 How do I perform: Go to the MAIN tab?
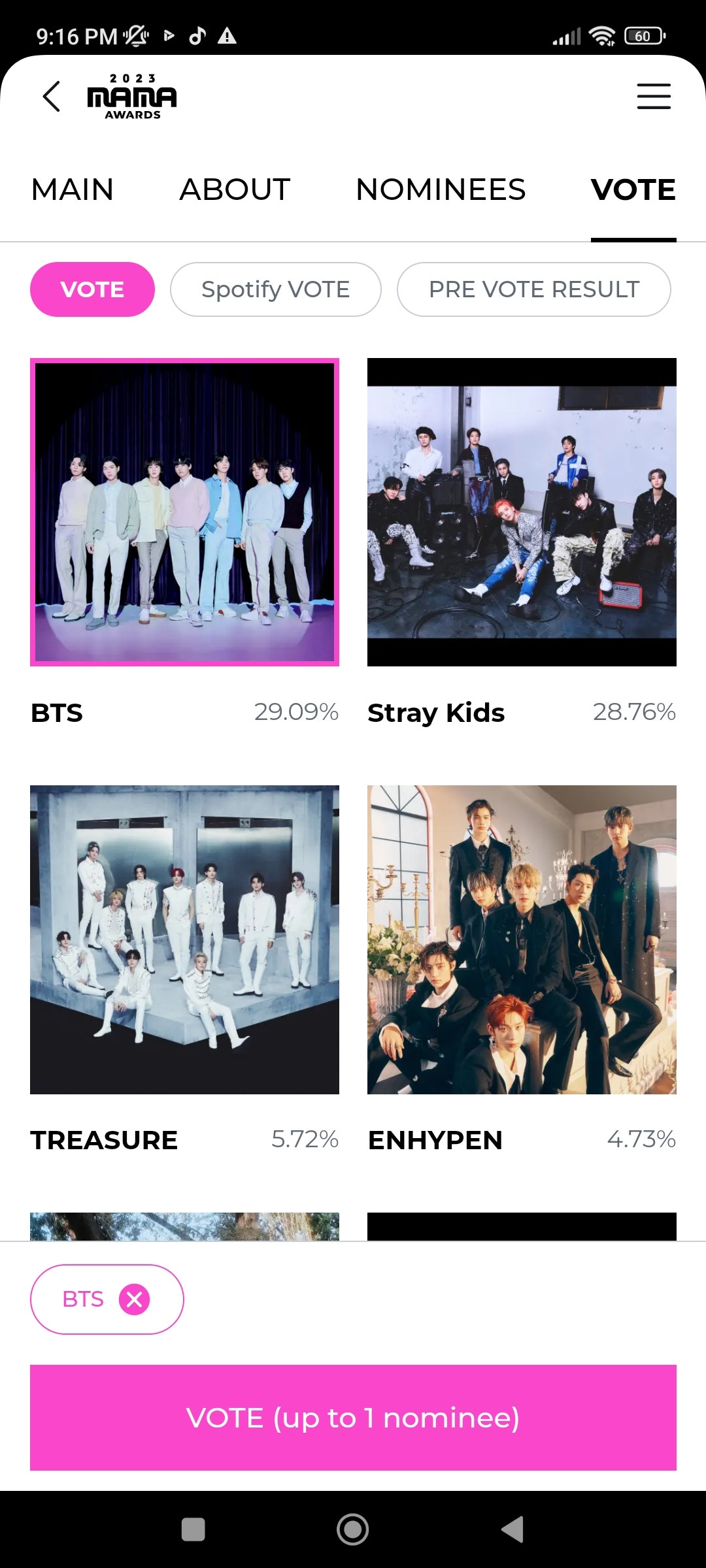(x=73, y=189)
